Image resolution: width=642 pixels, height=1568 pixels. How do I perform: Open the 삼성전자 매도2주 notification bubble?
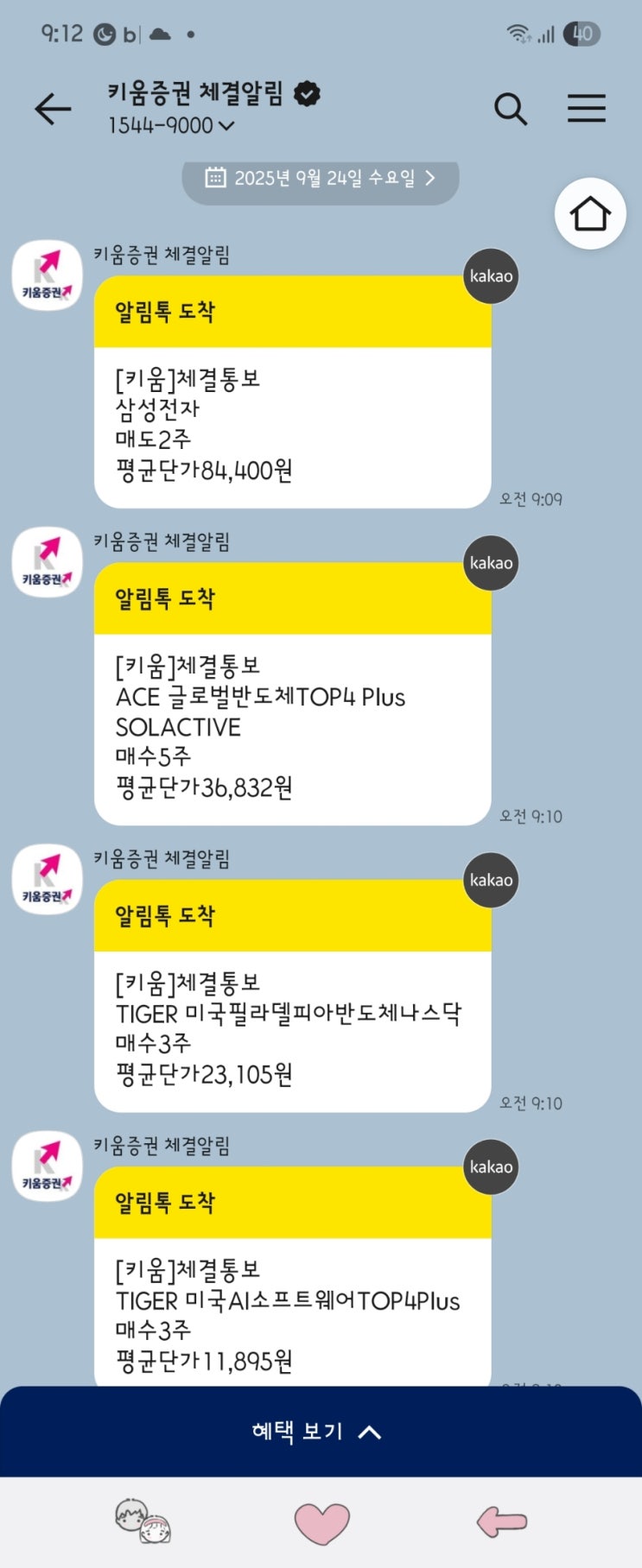point(293,392)
